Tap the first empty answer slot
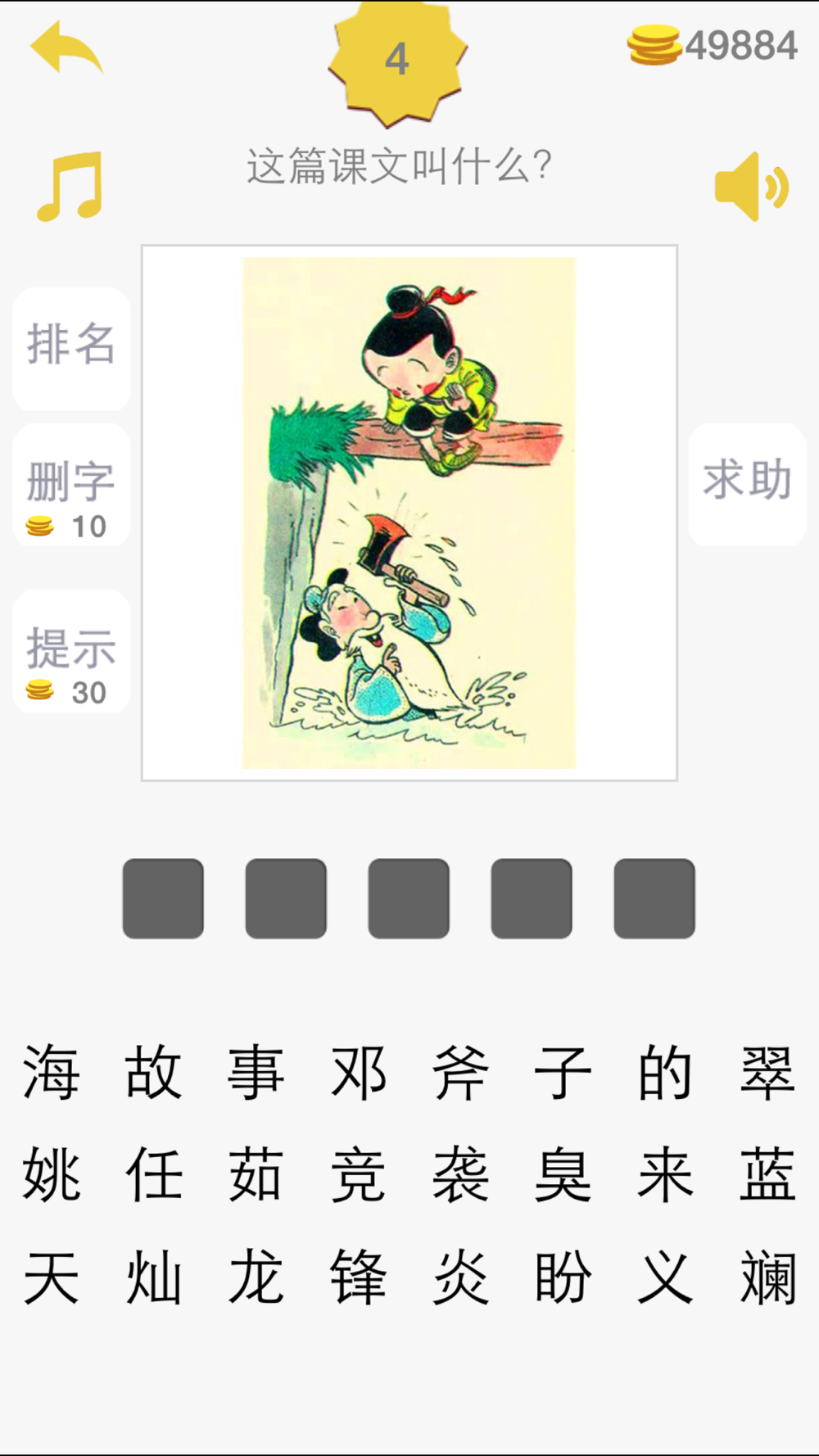 pyautogui.click(x=163, y=898)
